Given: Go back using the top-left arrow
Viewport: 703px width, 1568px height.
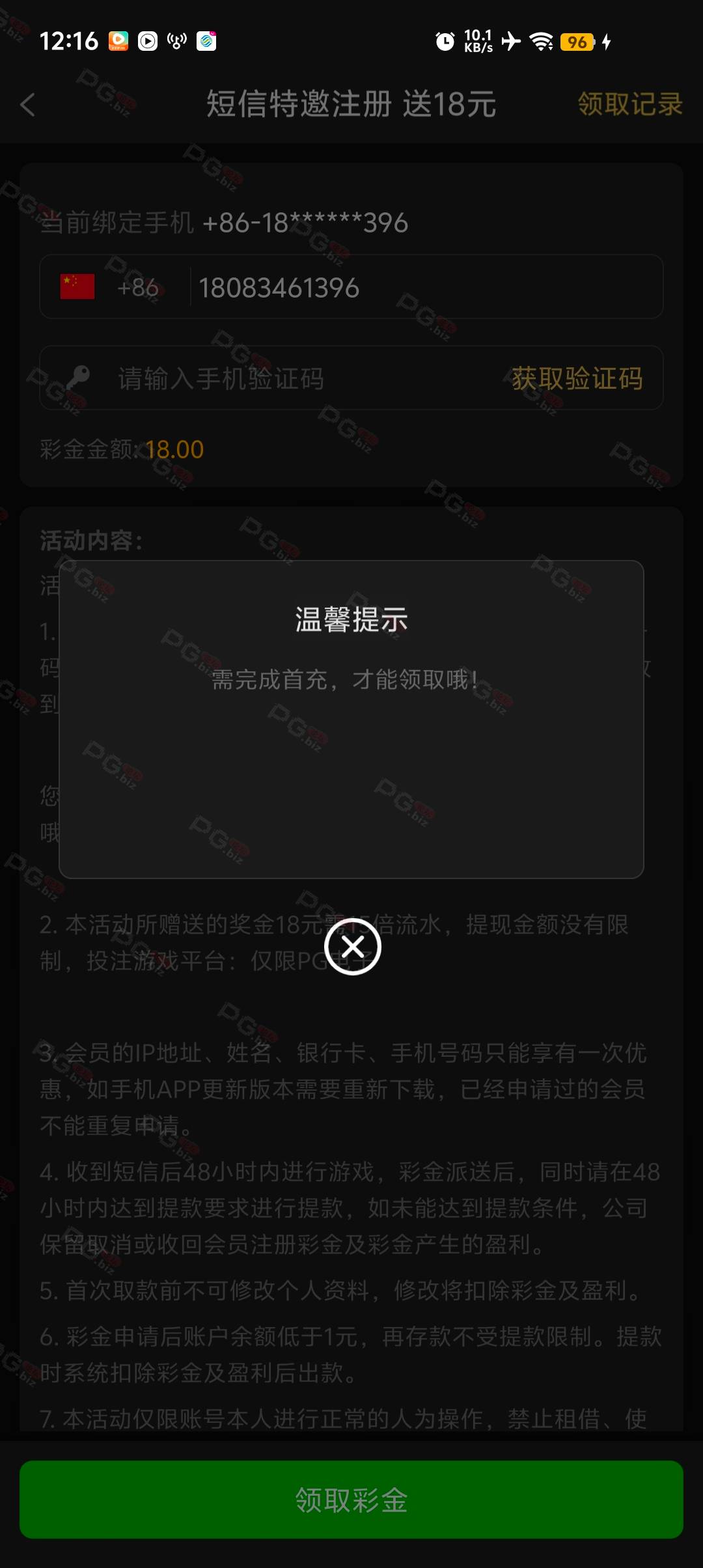Looking at the screenshot, I should click(x=27, y=105).
